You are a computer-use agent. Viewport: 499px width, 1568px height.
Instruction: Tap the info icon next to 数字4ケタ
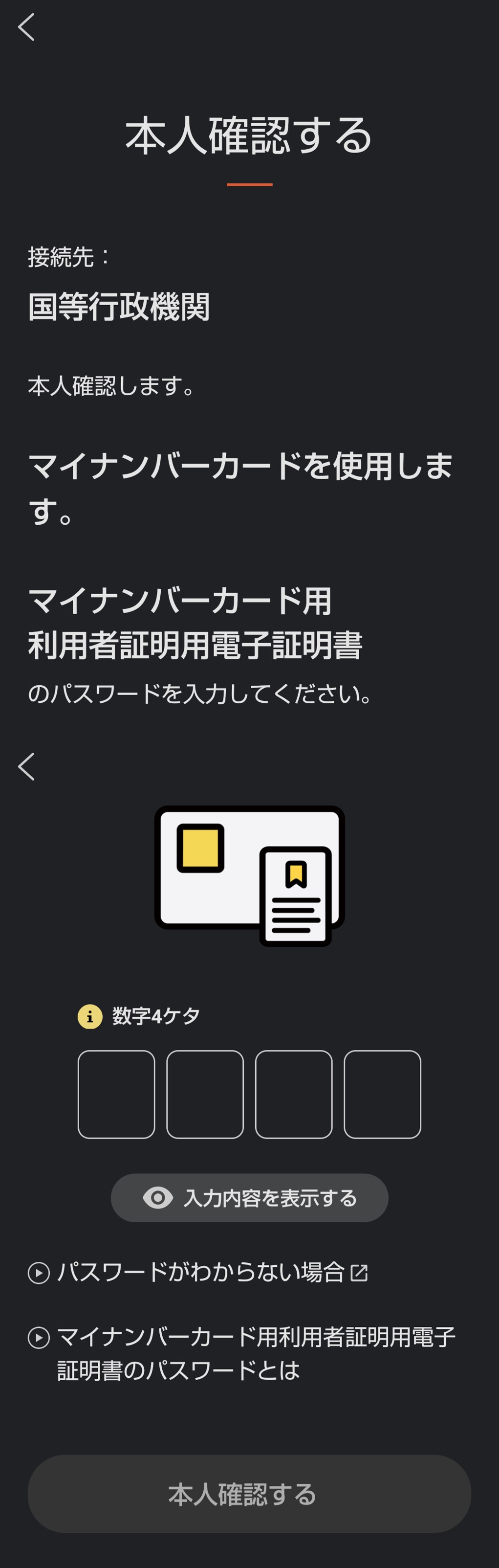89,1016
